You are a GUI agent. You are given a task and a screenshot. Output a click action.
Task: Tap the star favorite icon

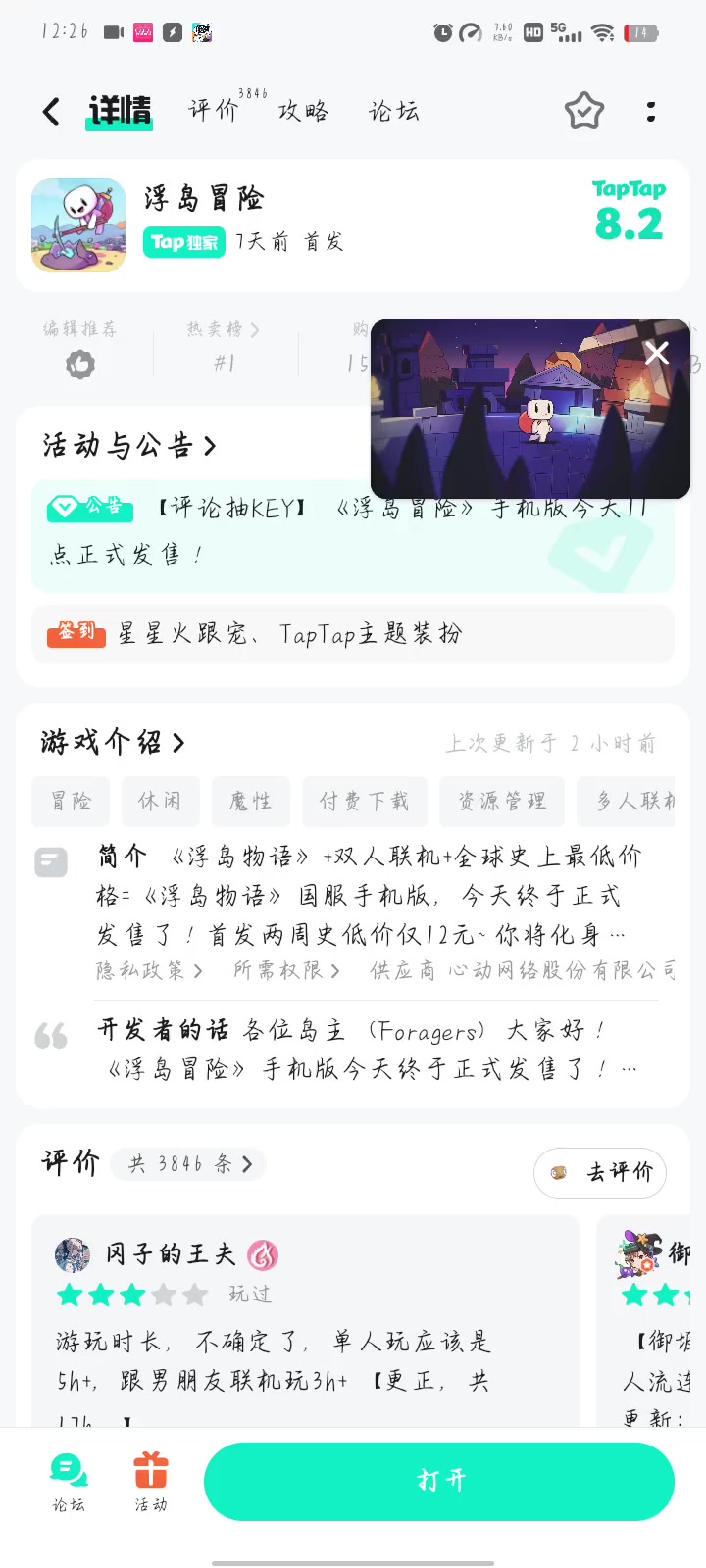pyautogui.click(x=584, y=112)
